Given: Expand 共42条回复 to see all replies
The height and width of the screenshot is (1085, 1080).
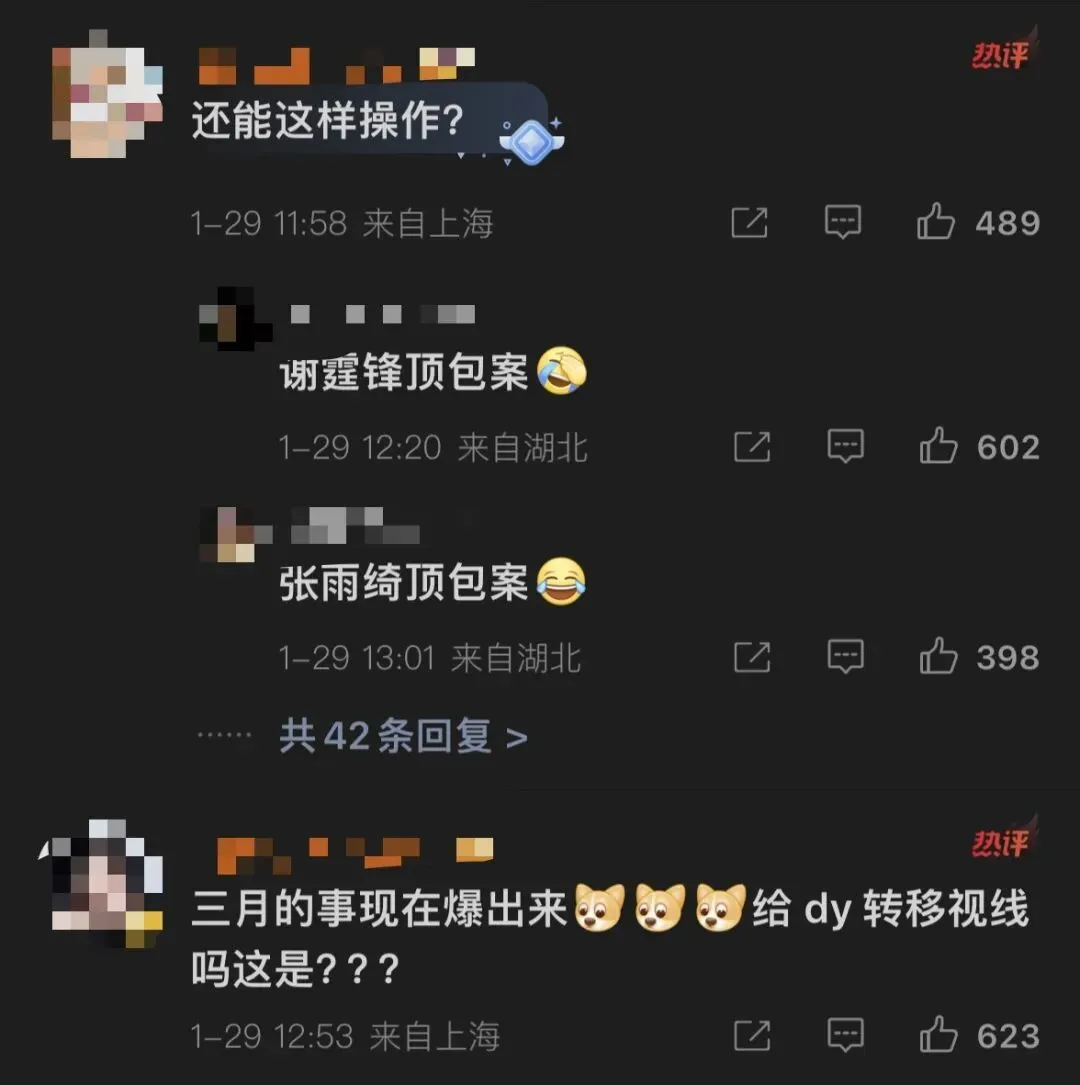Looking at the screenshot, I should point(398,736).
